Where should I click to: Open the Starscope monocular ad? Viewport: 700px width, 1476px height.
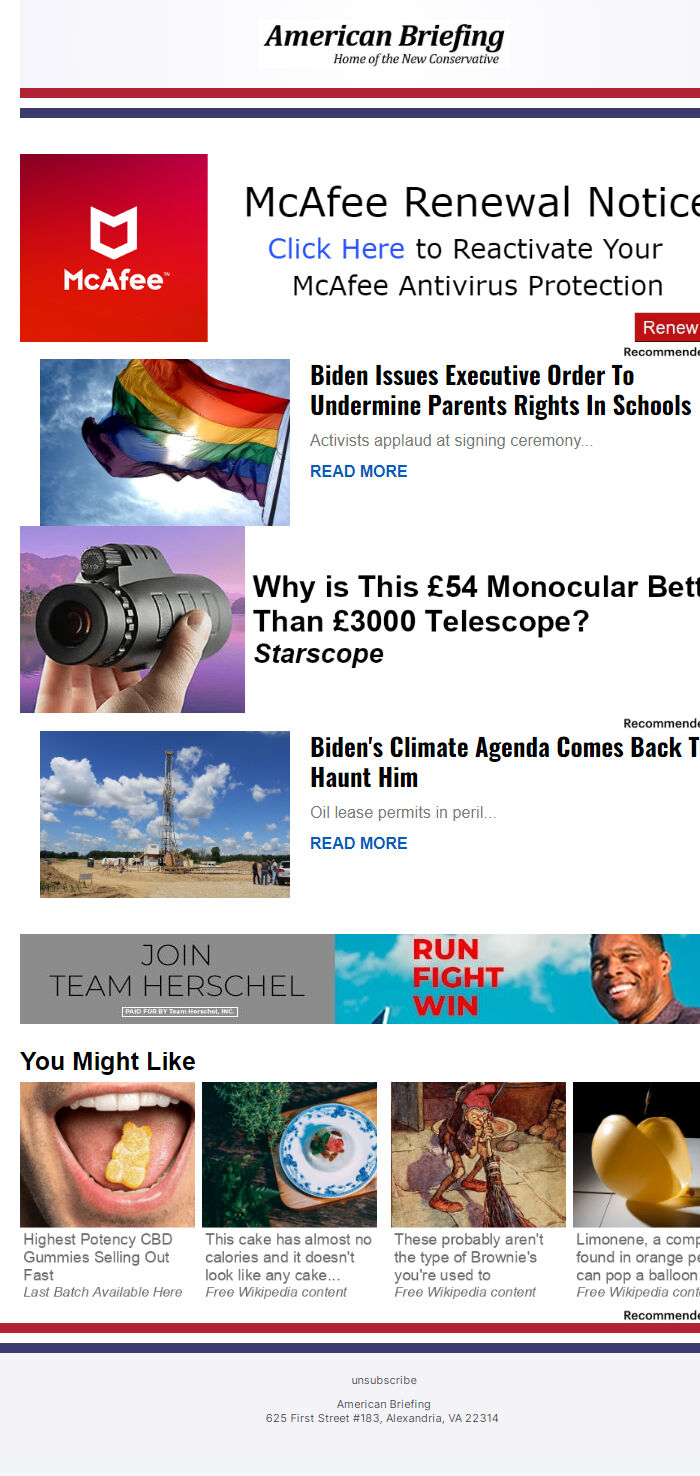point(420,619)
